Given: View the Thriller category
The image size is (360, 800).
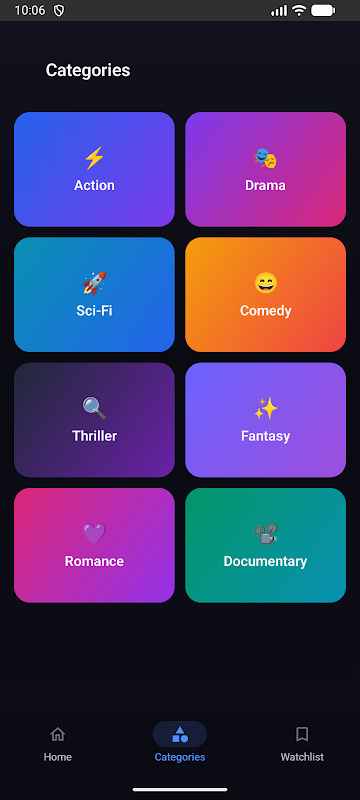Looking at the screenshot, I should tap(94, 420).
